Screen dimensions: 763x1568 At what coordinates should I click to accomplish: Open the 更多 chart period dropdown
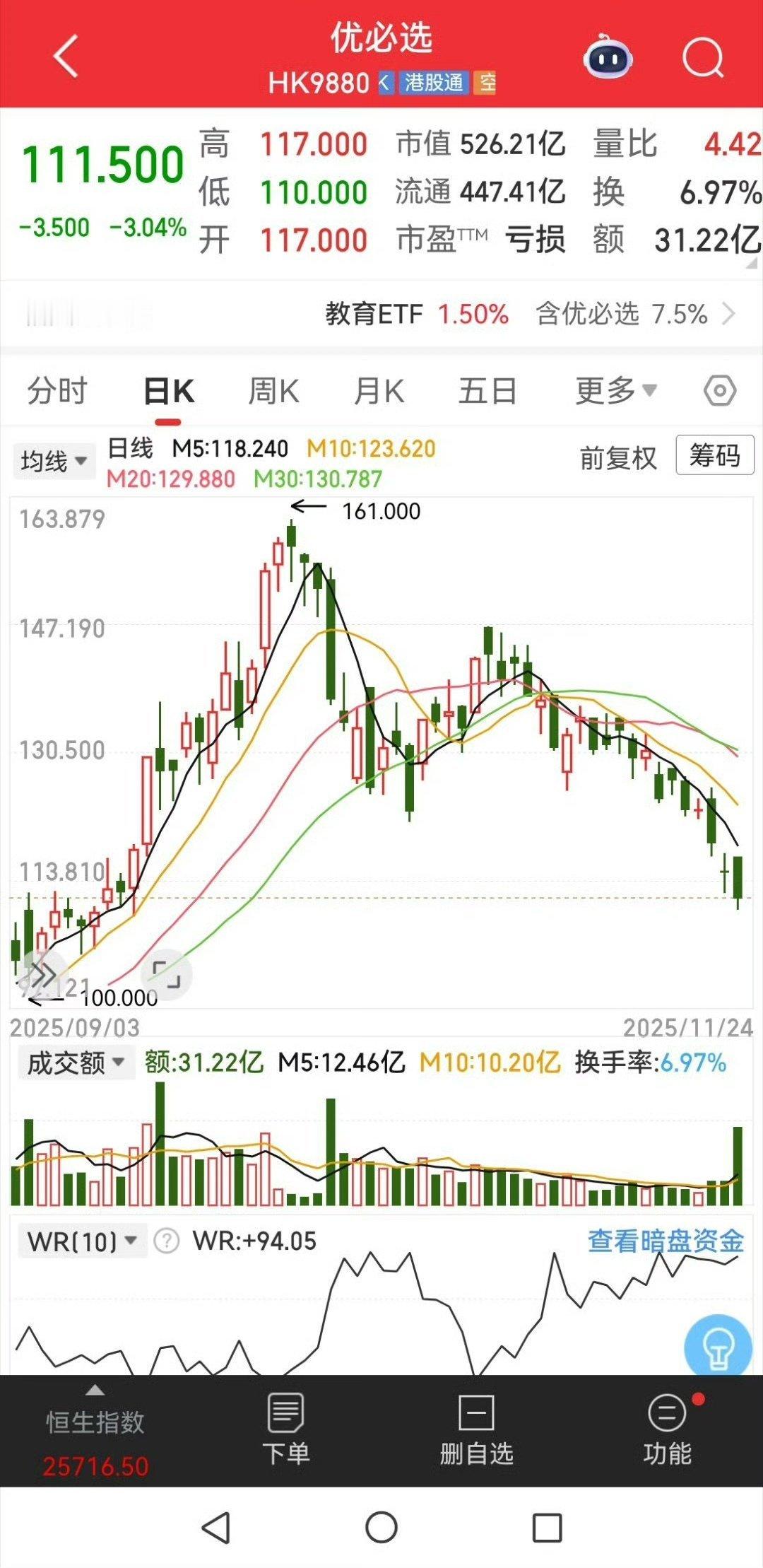point(614,391)
